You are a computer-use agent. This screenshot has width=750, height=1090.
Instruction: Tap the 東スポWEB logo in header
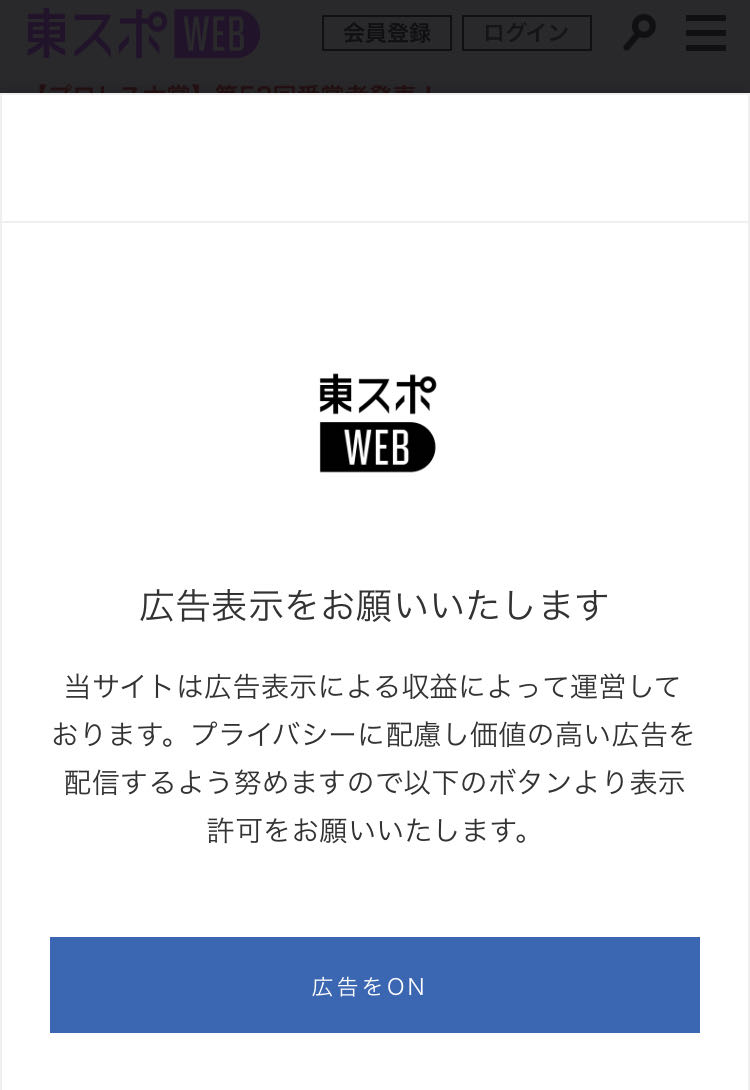click(x=143, y=33)
